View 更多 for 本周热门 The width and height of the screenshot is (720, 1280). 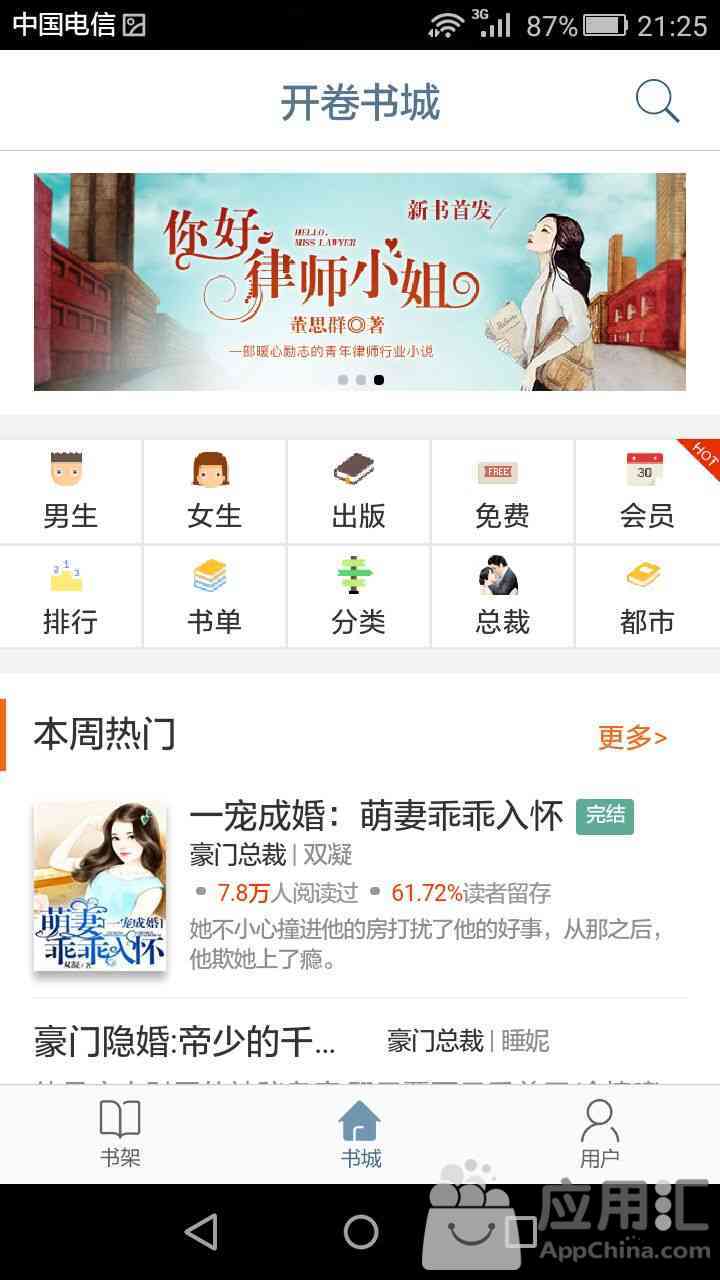coord(632,737)
